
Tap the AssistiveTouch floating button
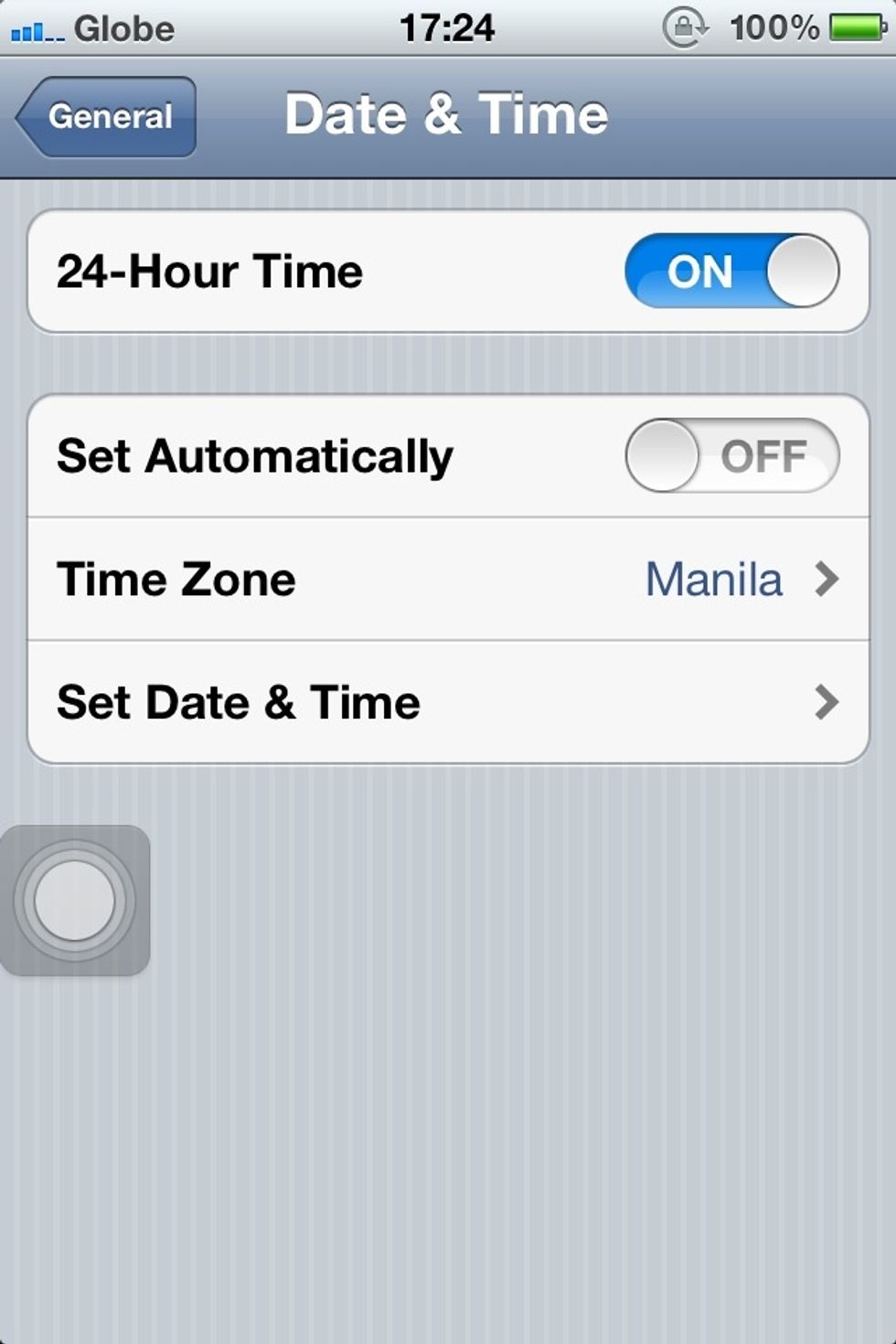[75, 901]
